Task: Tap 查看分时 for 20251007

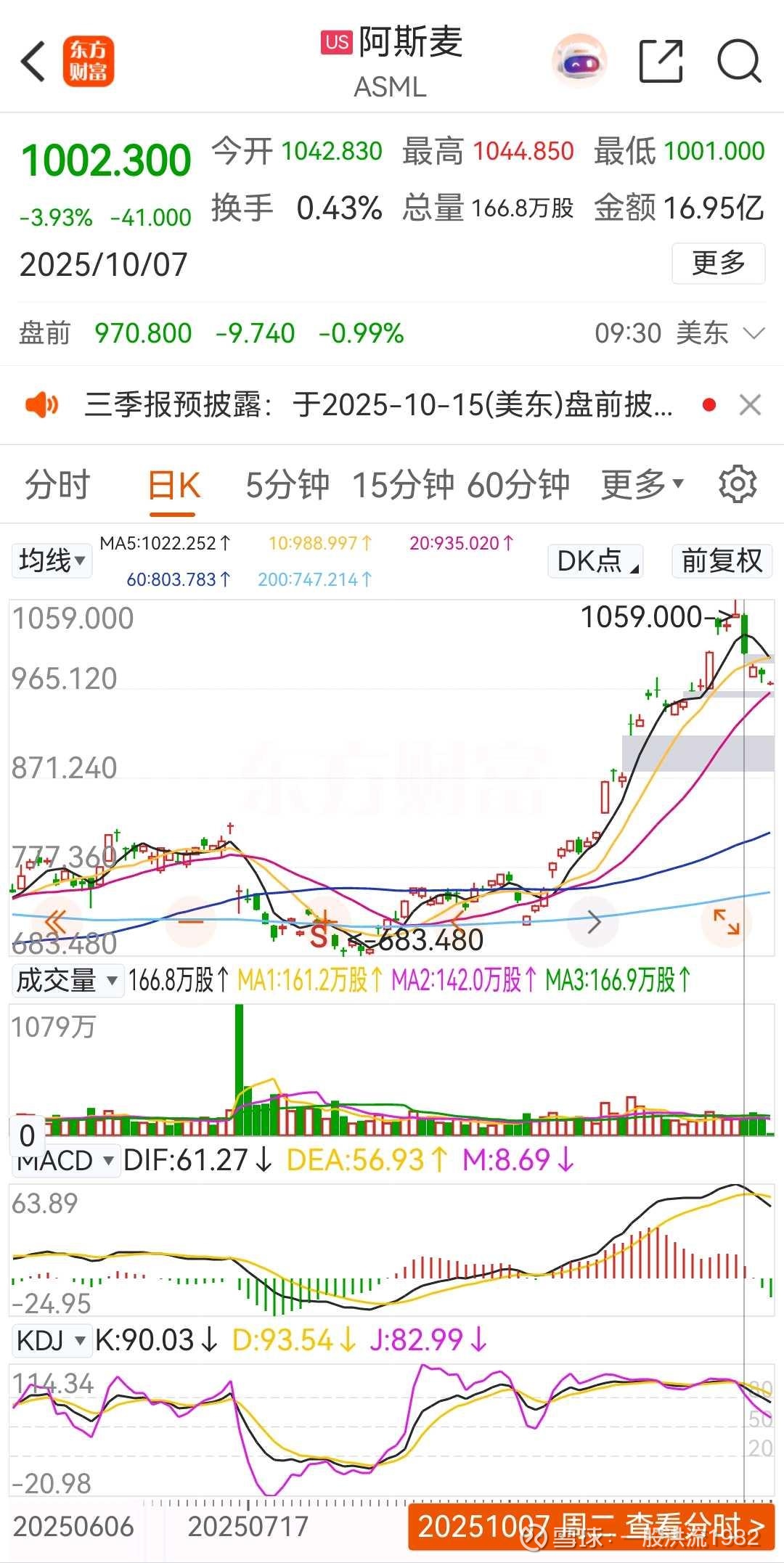Action: (590, 1526)
